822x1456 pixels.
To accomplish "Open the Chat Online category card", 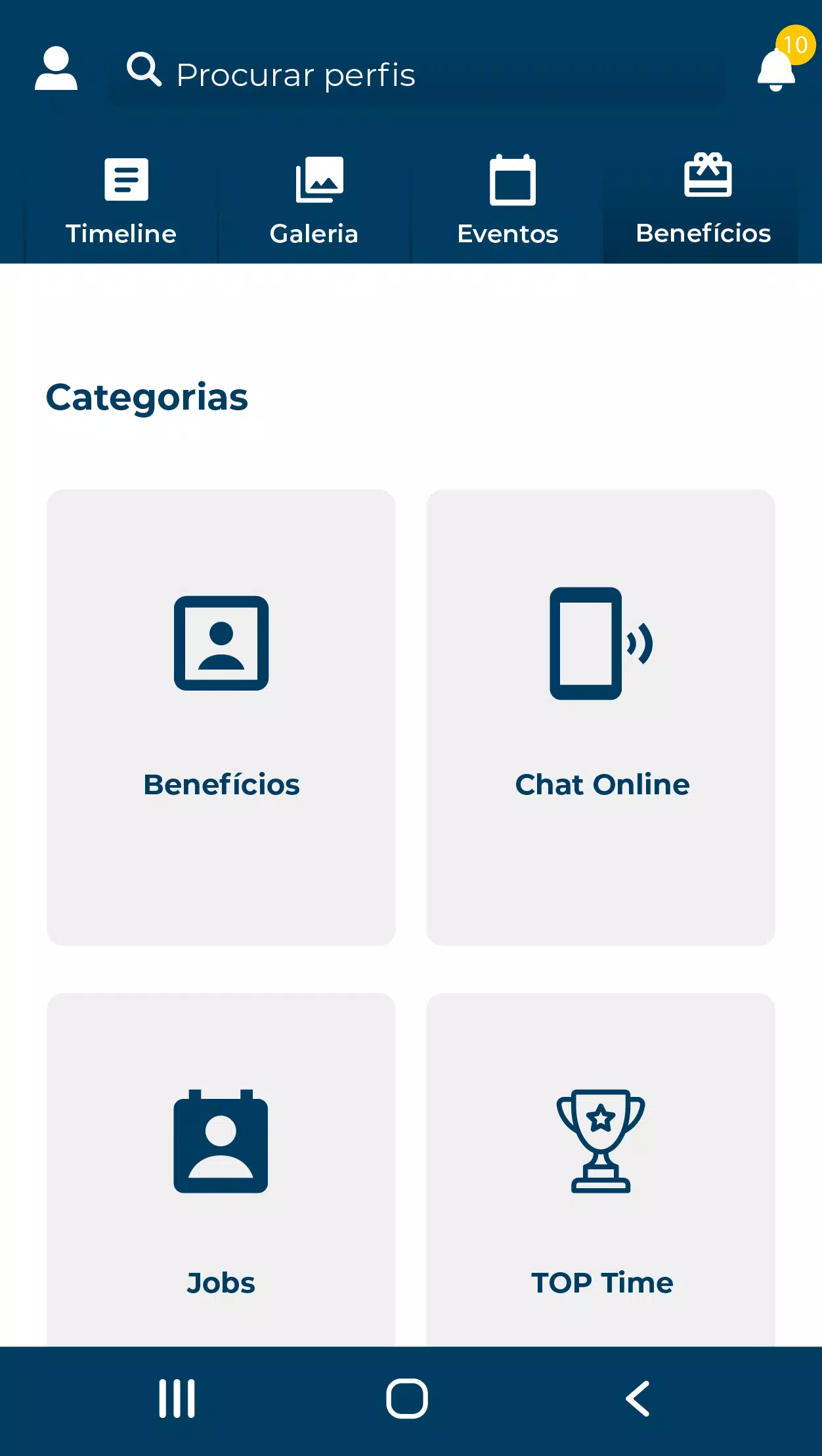I will [x=601, y=717].
